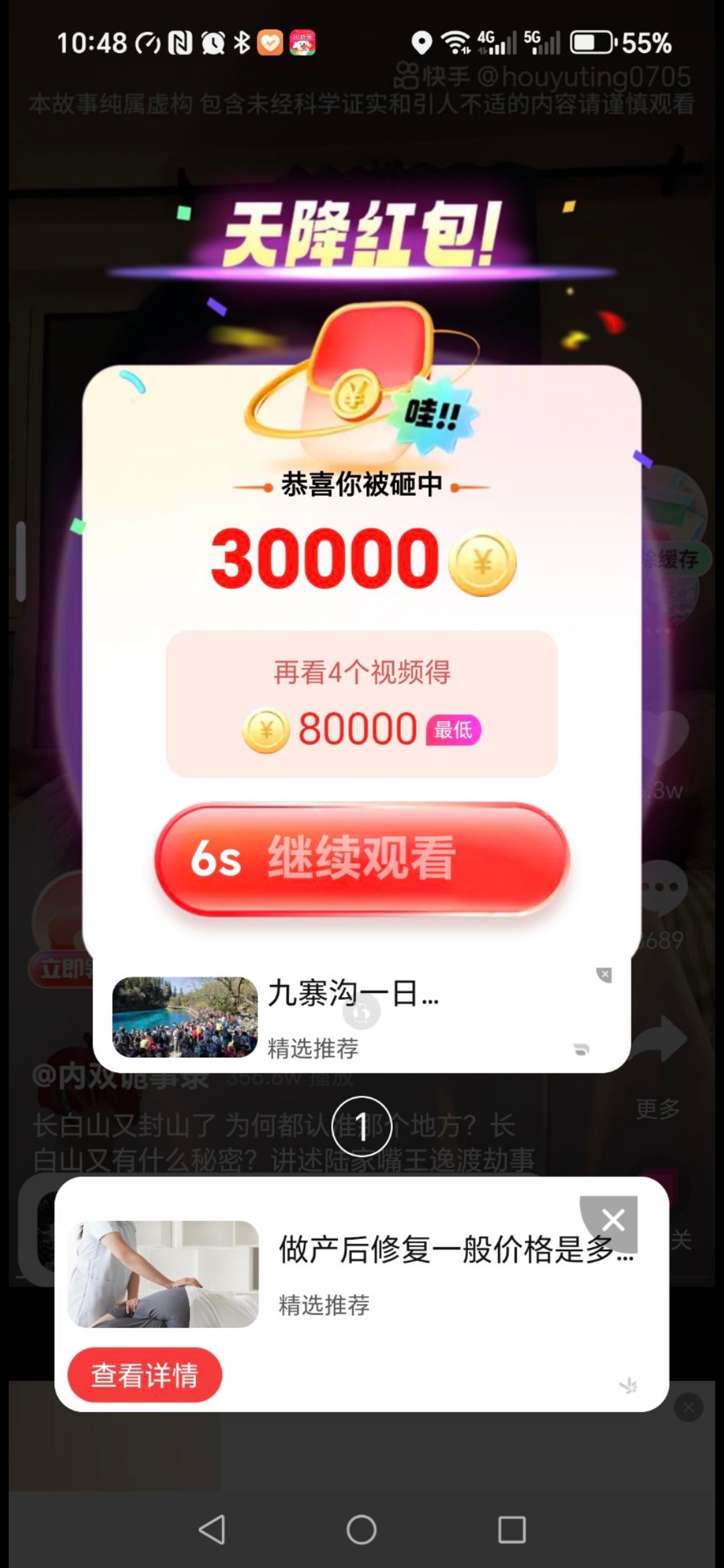Close the bottom banner with the small X

[x=688, y=1408]
